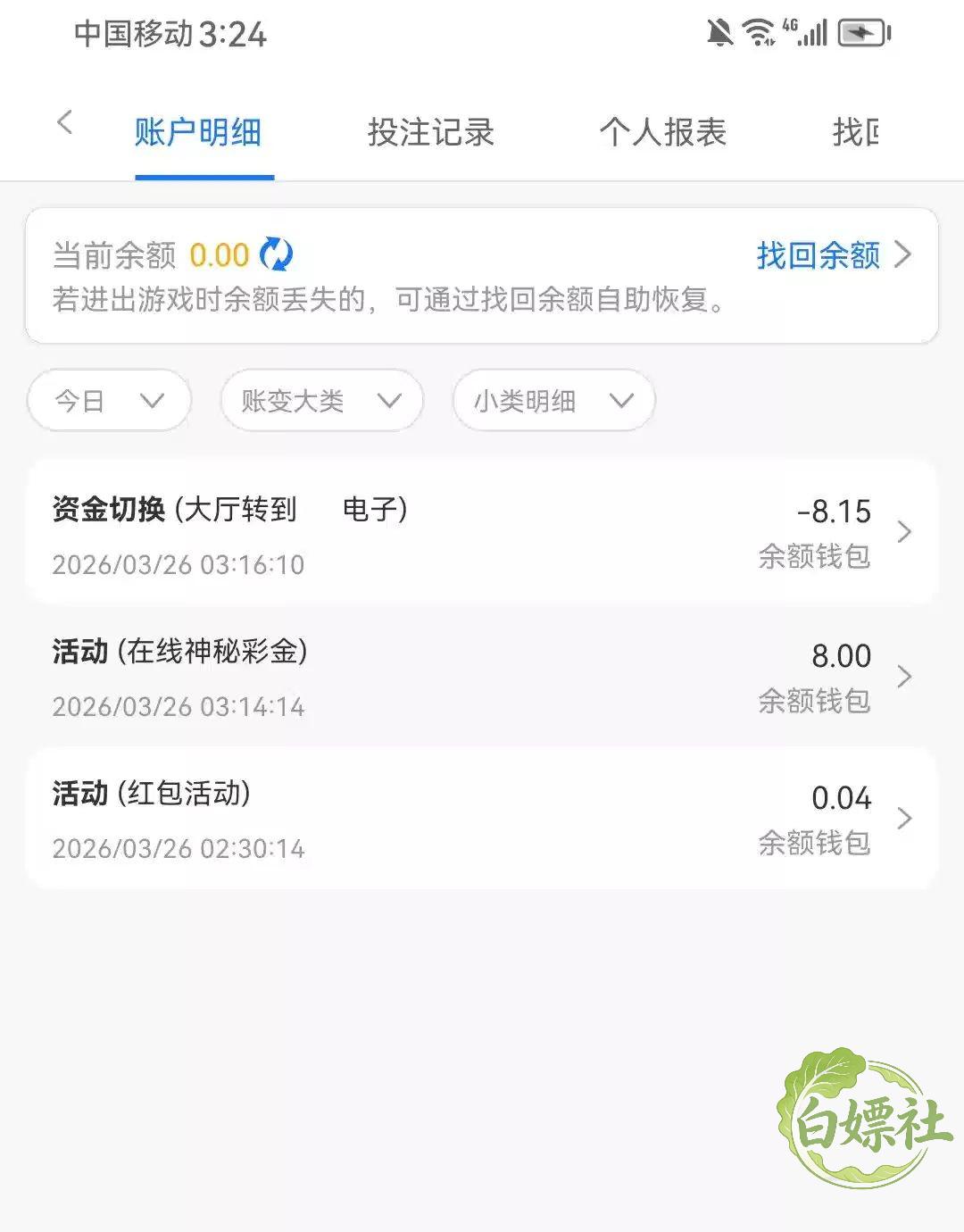The width and height of the screenshot is (964, 1232).
Task: Select the 账户明细 tab
Action: [198, 132]
